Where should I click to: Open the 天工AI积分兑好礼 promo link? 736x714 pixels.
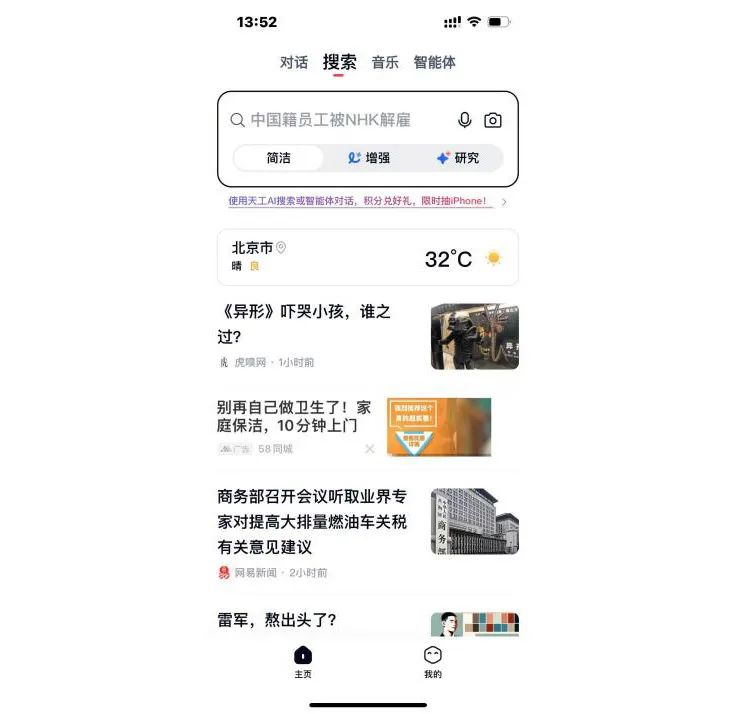pos(360,201)
